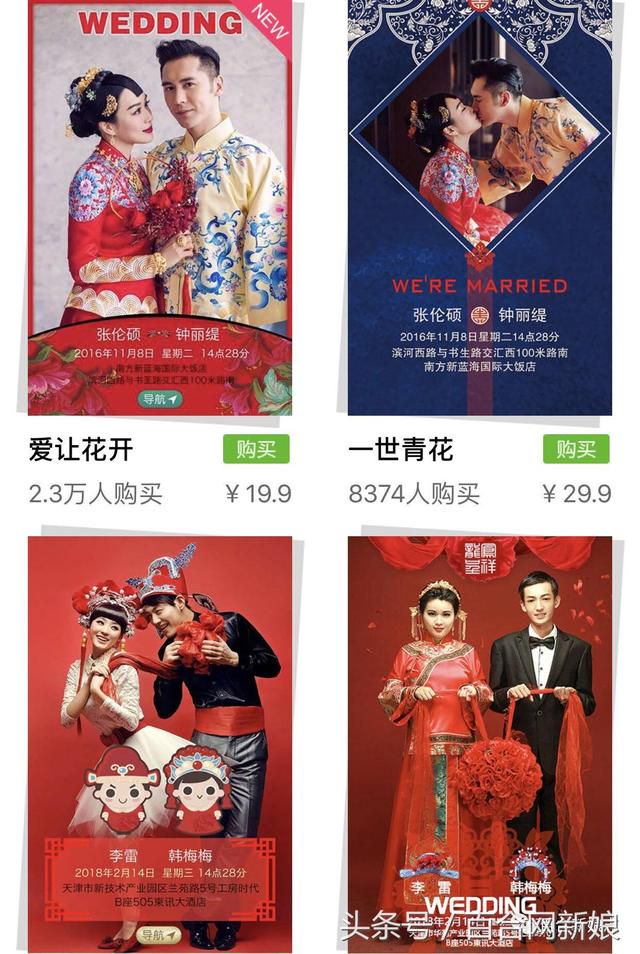Buy the 一世青花 invitation template
The height and width of the screenshot is (954, 640).
click(576, 449)
